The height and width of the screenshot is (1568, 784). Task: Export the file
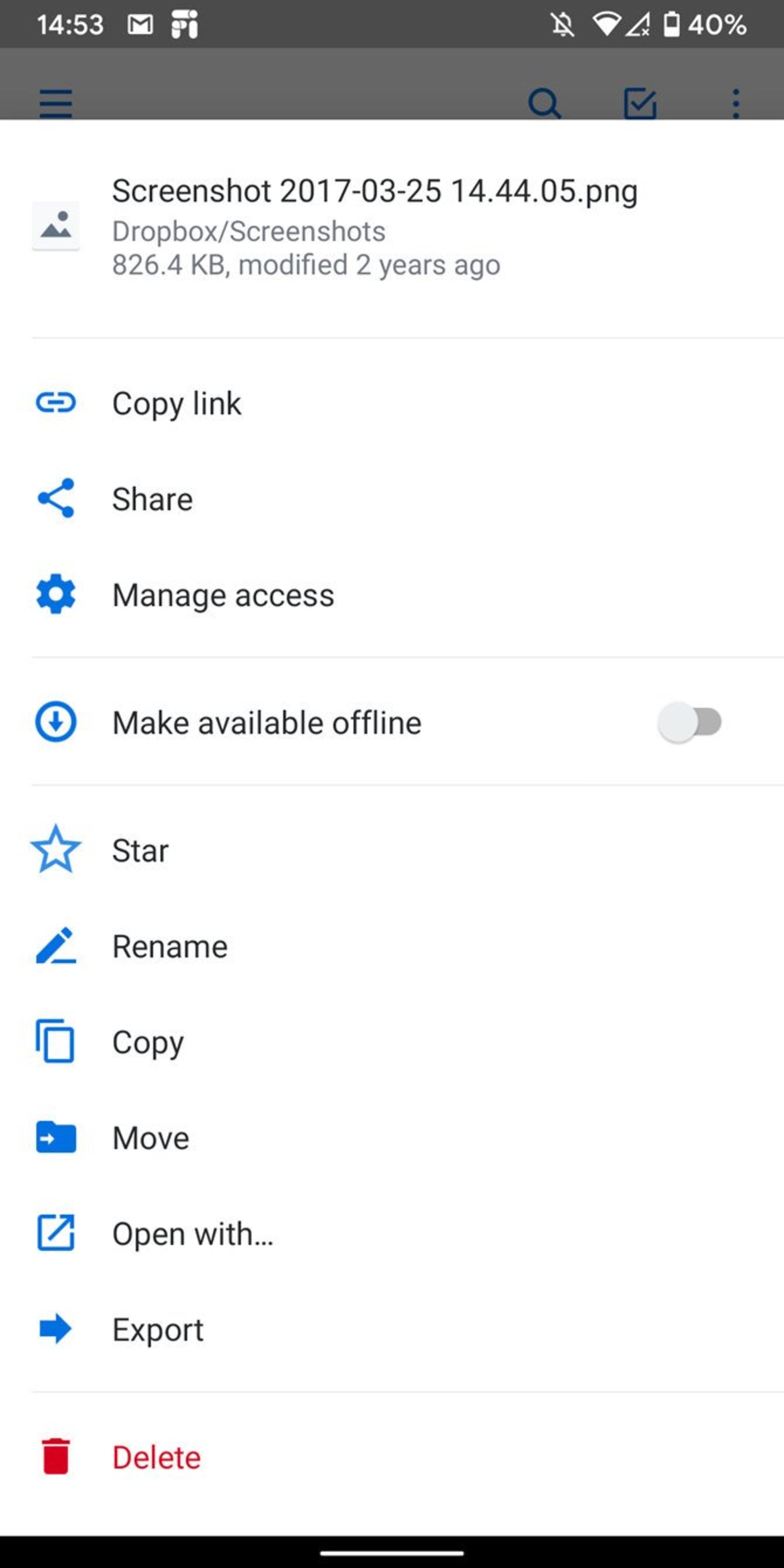pyautogui.click(x=392, y=1330)
